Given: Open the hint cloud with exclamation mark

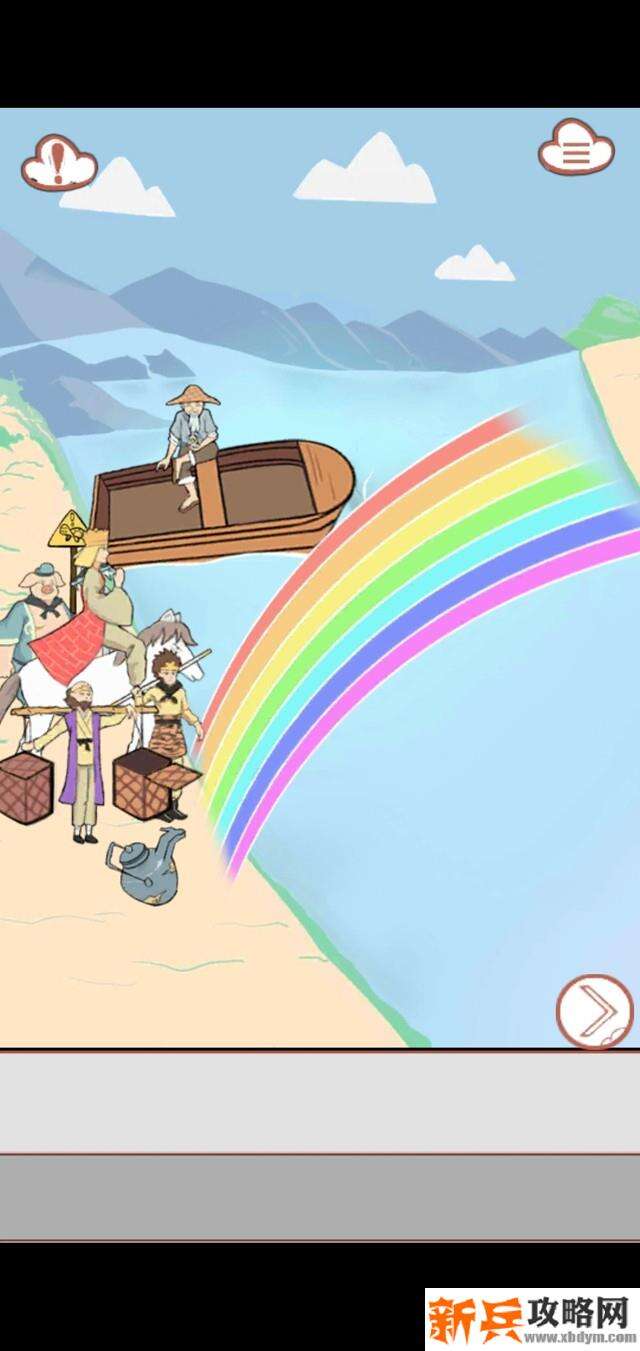Looking at the screenshot, I should click(x=58, y=163).
